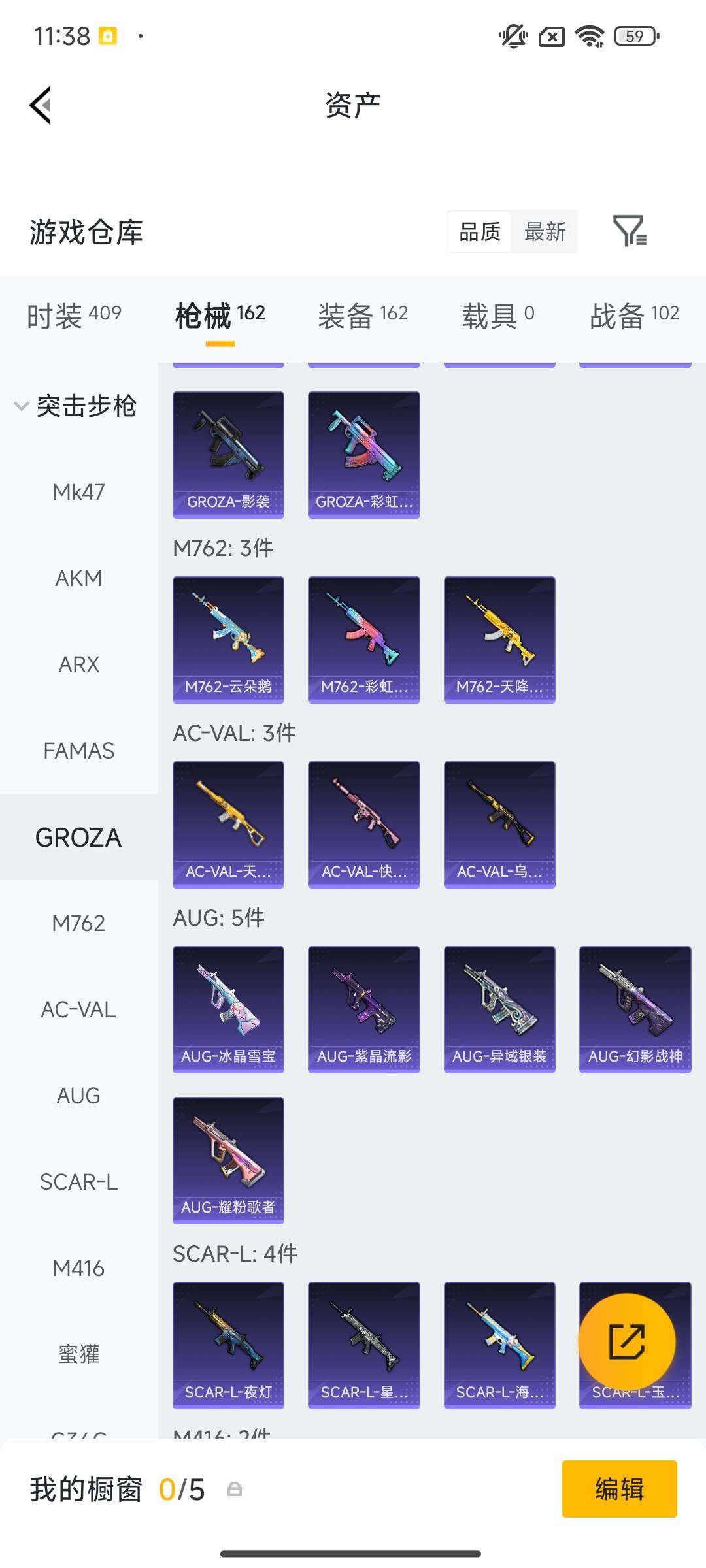
Task: Switch to the 装备 tab
Action: tap(363, 316)
